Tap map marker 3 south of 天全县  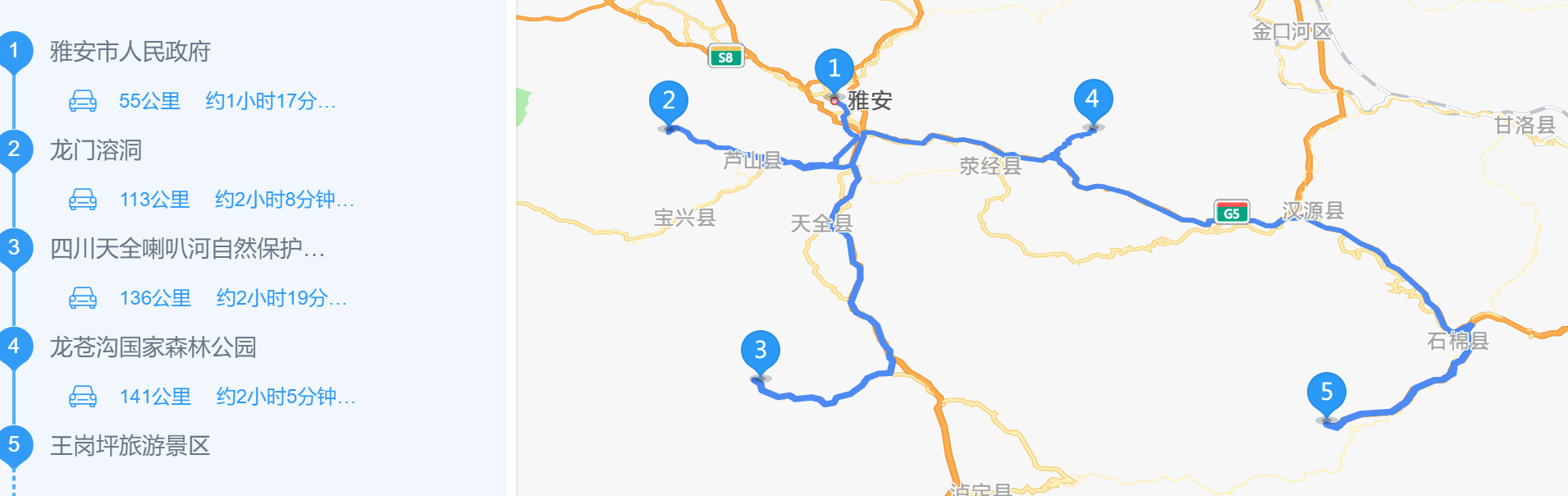click(760, 351)
